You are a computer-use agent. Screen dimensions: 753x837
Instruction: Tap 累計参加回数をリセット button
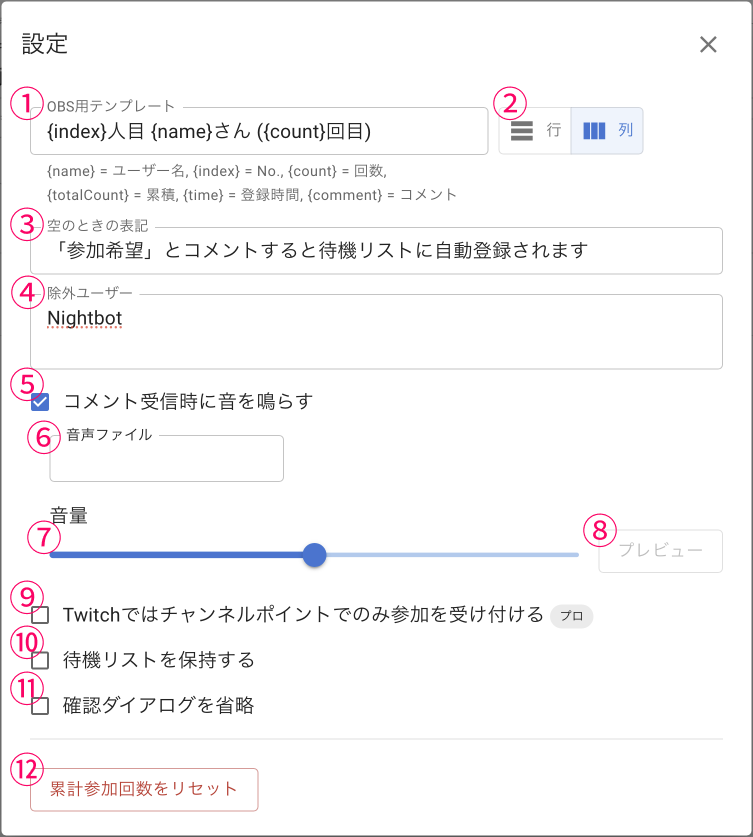[x=144, y=789]
